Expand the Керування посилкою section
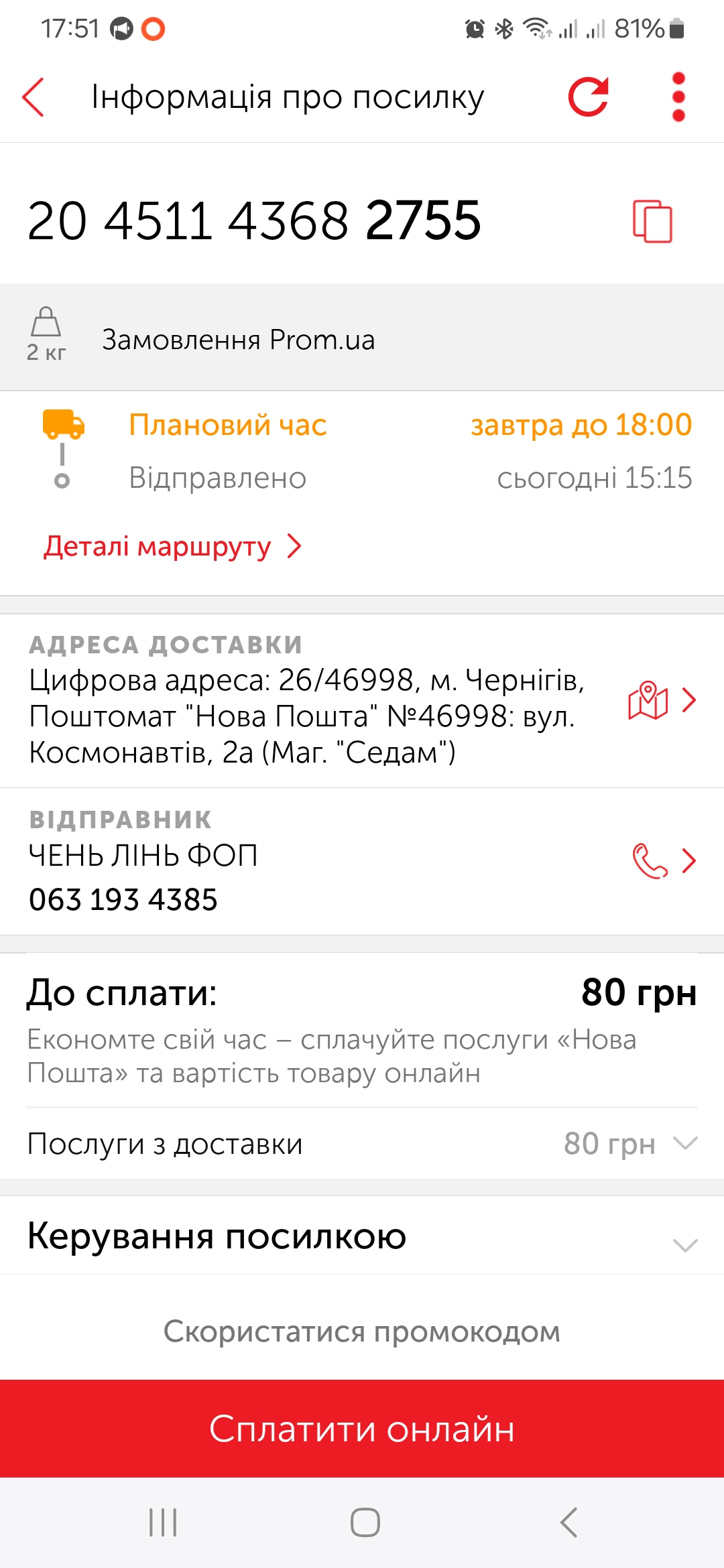 [x=362, y=1237]
